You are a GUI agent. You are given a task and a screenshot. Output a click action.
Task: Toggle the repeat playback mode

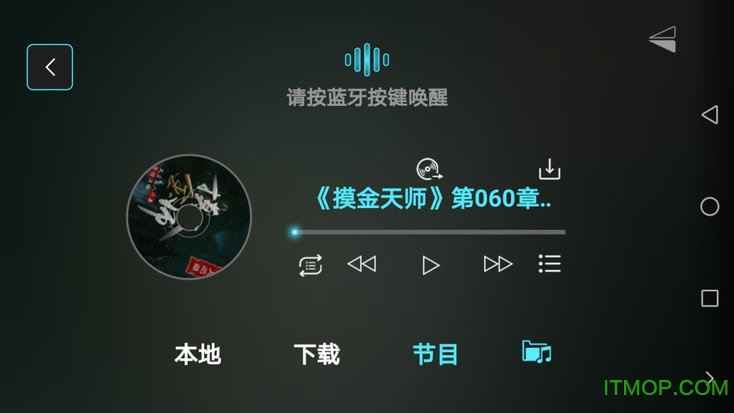tap(310, 265)
